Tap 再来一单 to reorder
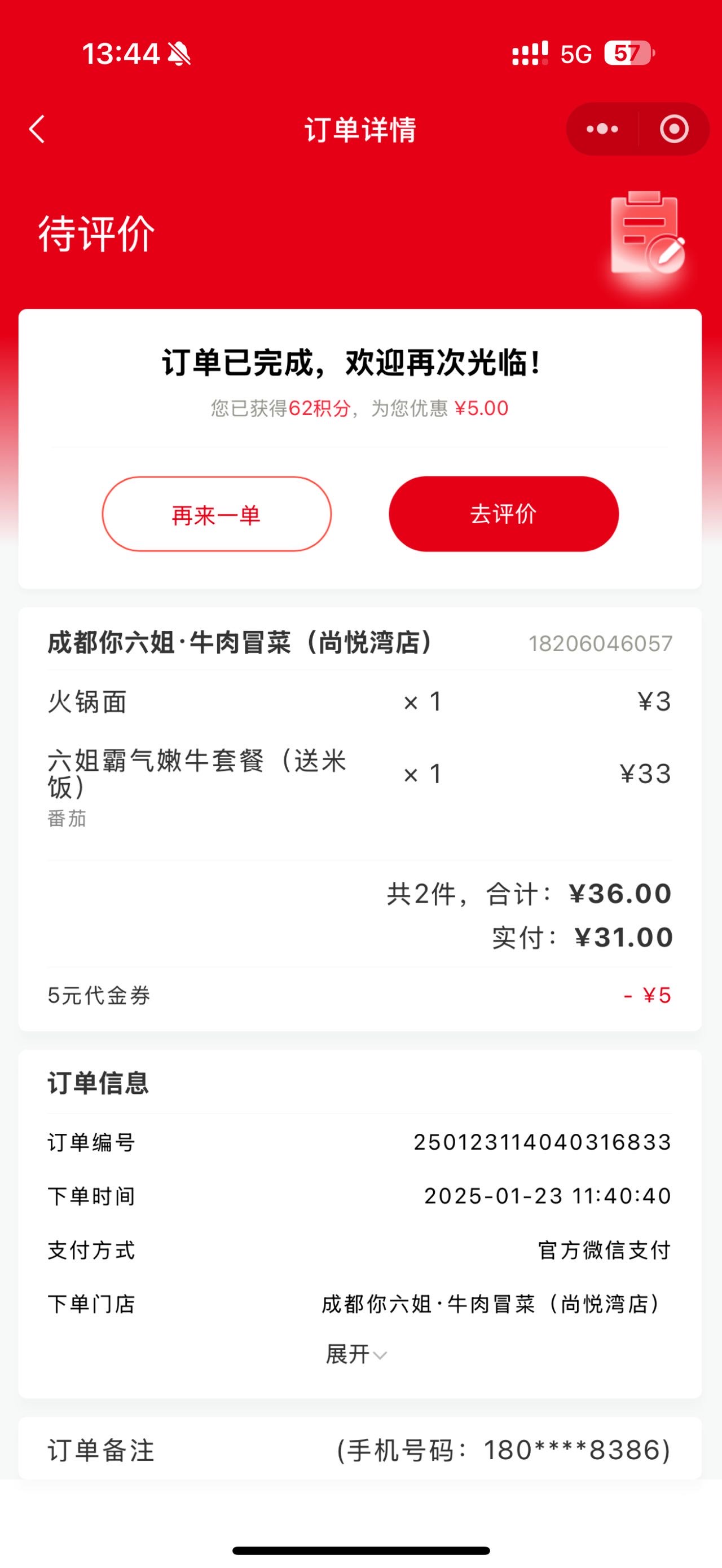The image size is (722, 1568). click(217, 514)
